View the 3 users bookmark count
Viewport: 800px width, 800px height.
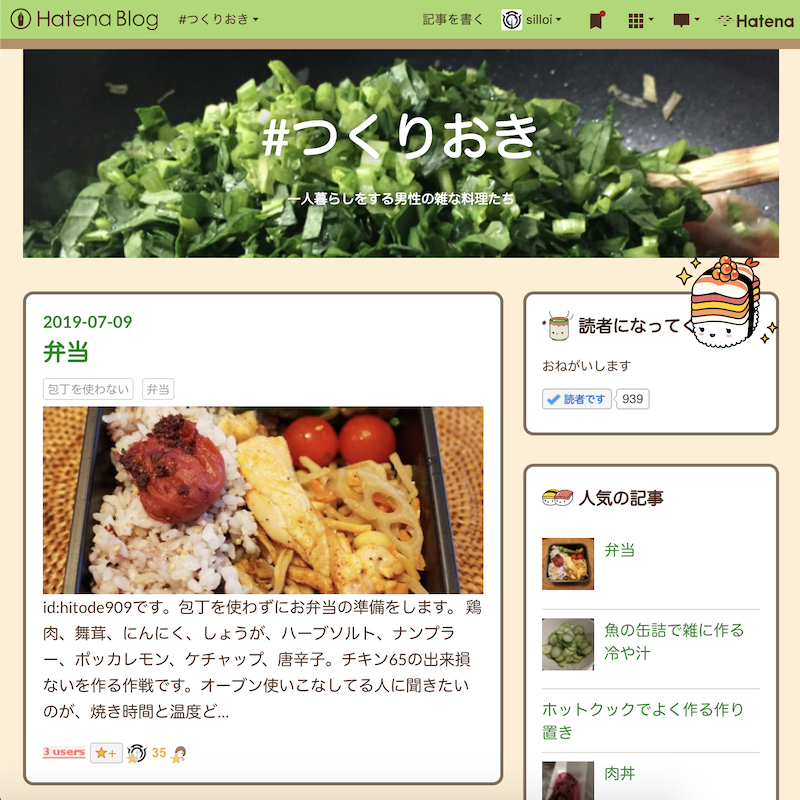click(x=64, y=752)
